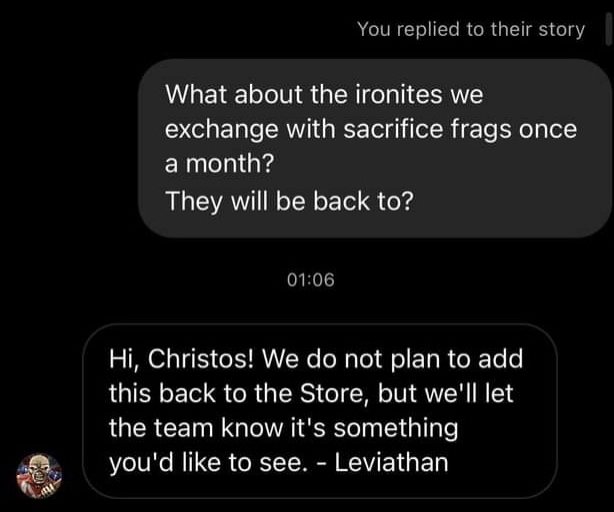This screenshot has width=614, height=512.
Task: Open the sender's profile avatar beside Leviathan's reply
Action: (x=39, y=474)
